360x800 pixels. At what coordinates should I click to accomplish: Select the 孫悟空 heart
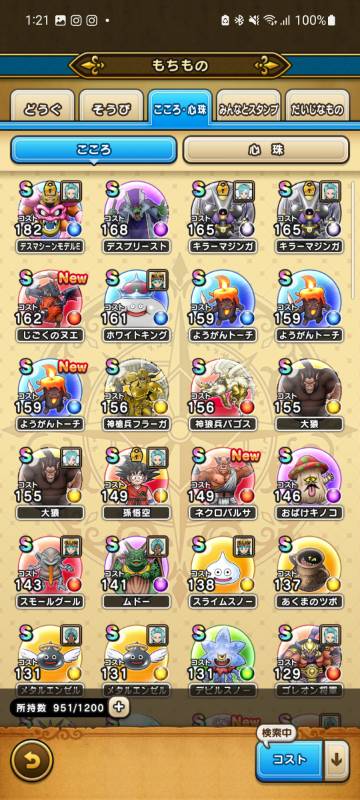click(x=136, y=484)
